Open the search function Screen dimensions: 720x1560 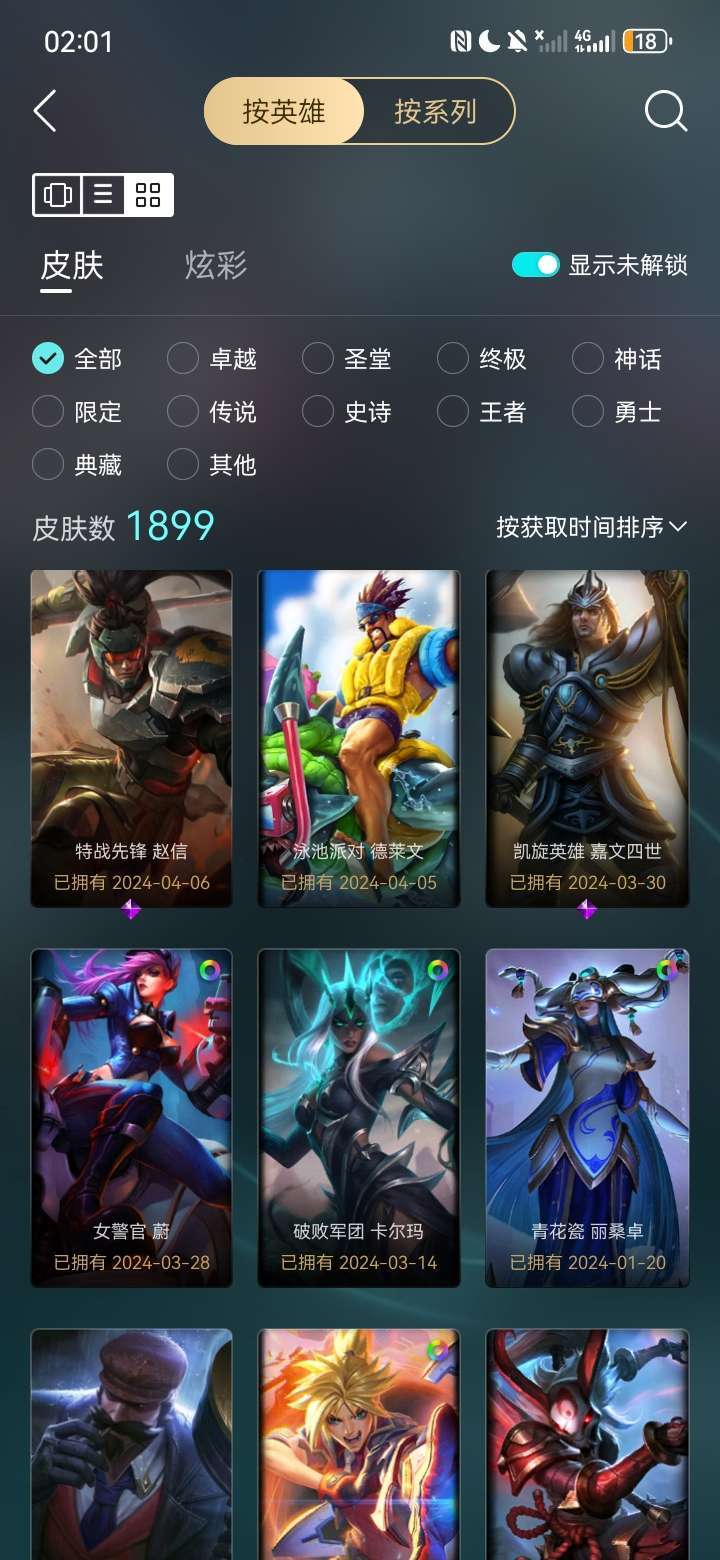pos(664,111)
